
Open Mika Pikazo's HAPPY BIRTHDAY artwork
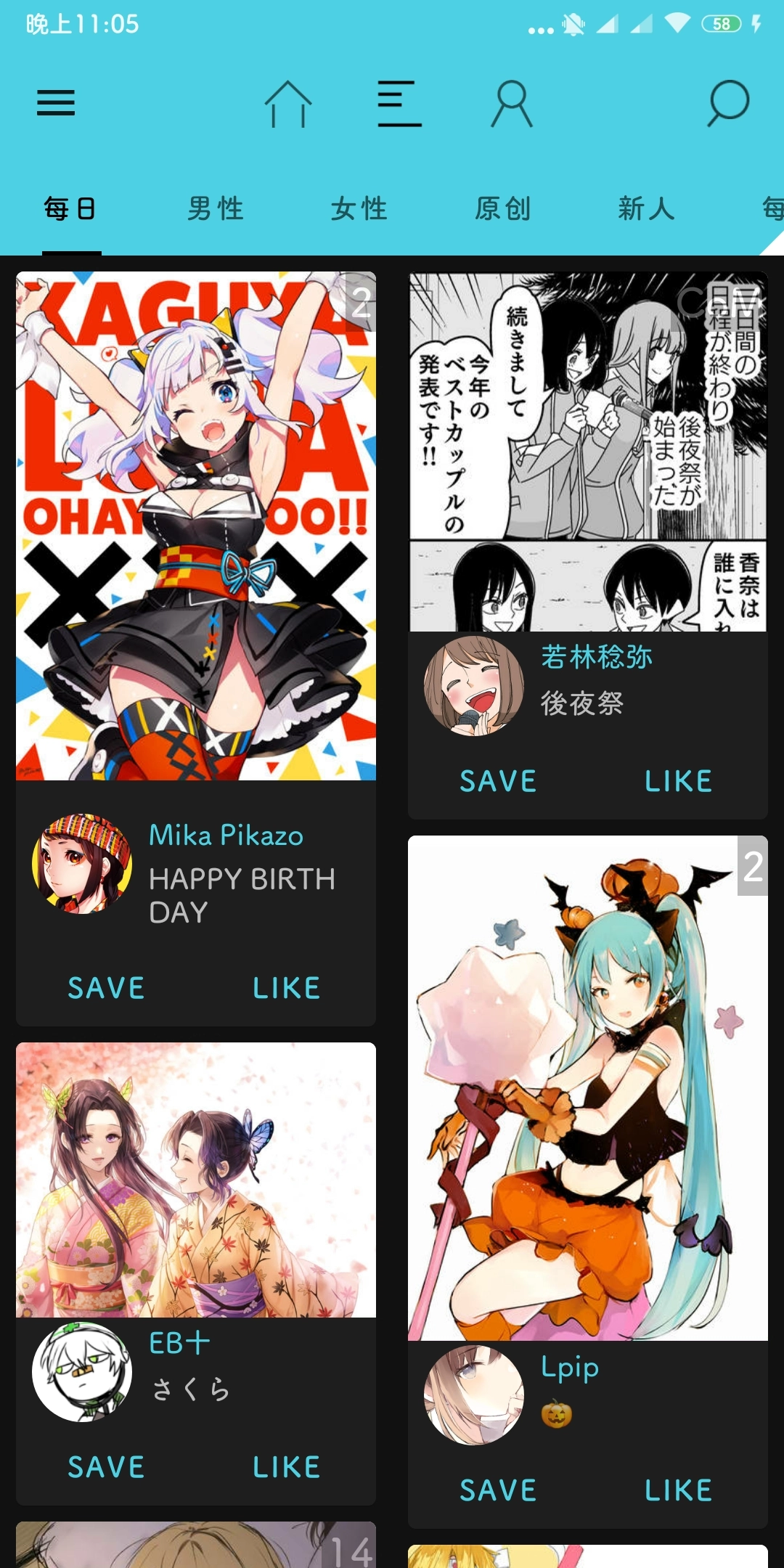click(x=196, y=526)
